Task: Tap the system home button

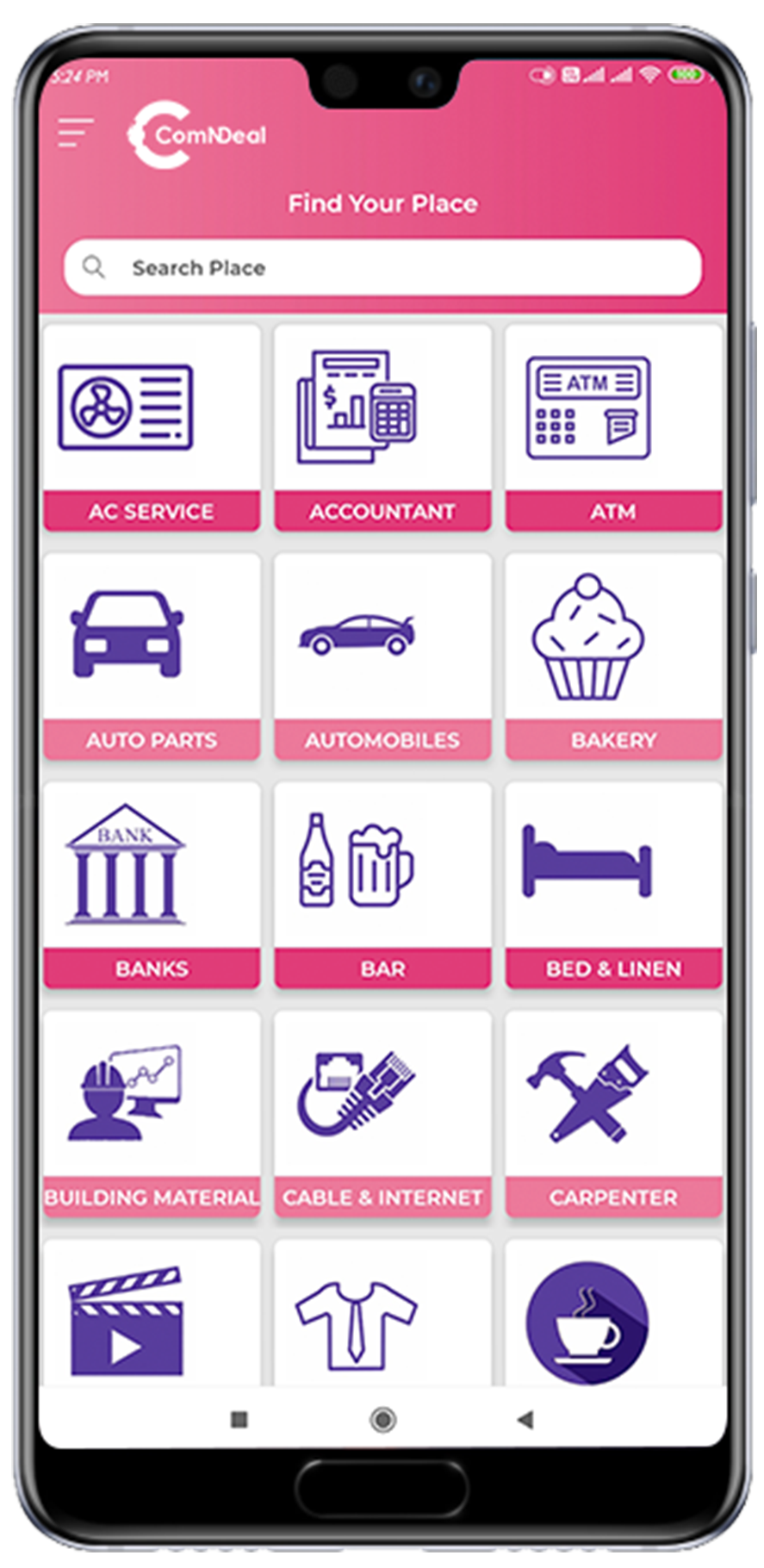Action: (382, 1419)
